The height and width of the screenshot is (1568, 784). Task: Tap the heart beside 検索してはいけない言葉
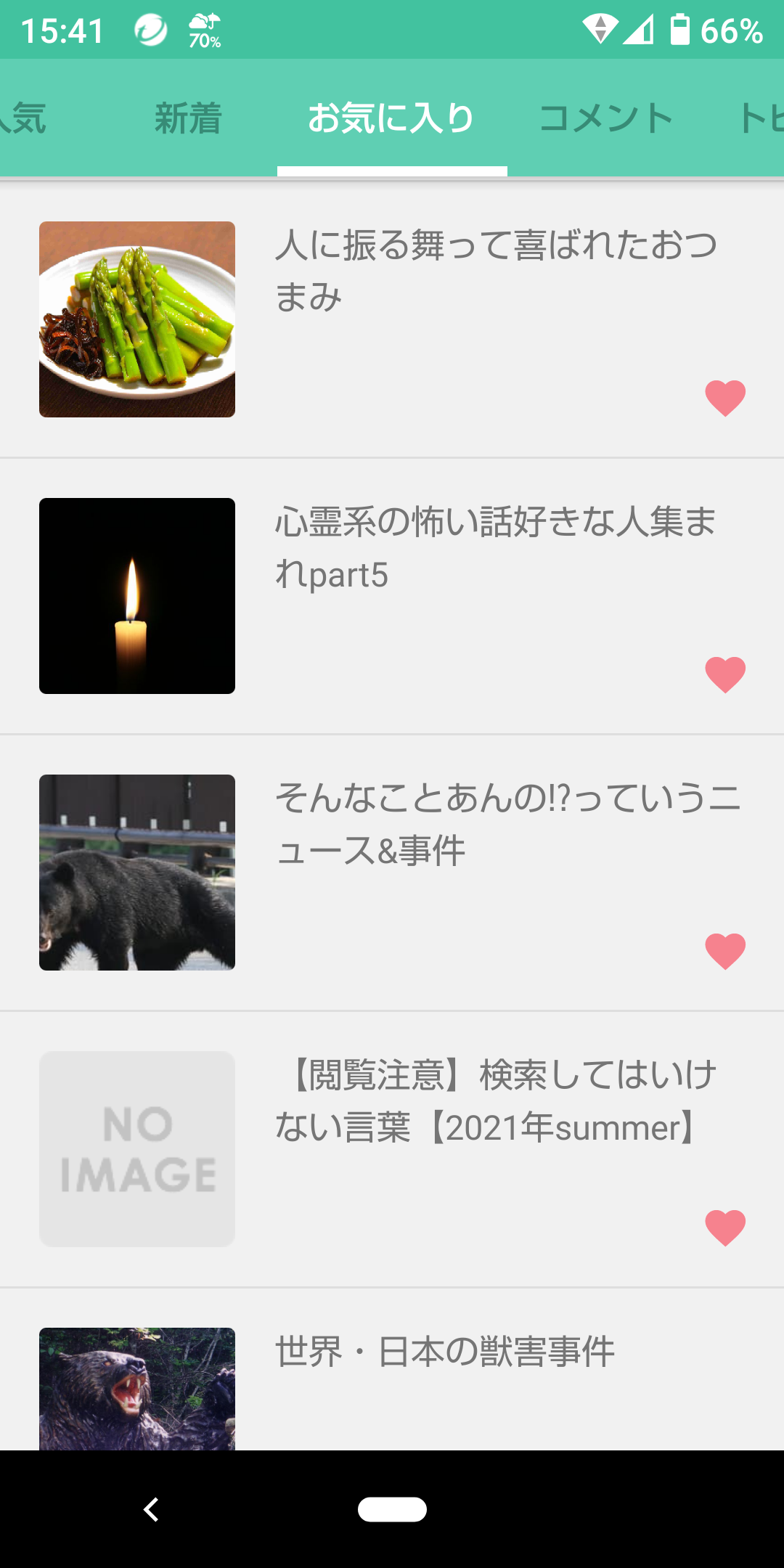coord(726,1228)
